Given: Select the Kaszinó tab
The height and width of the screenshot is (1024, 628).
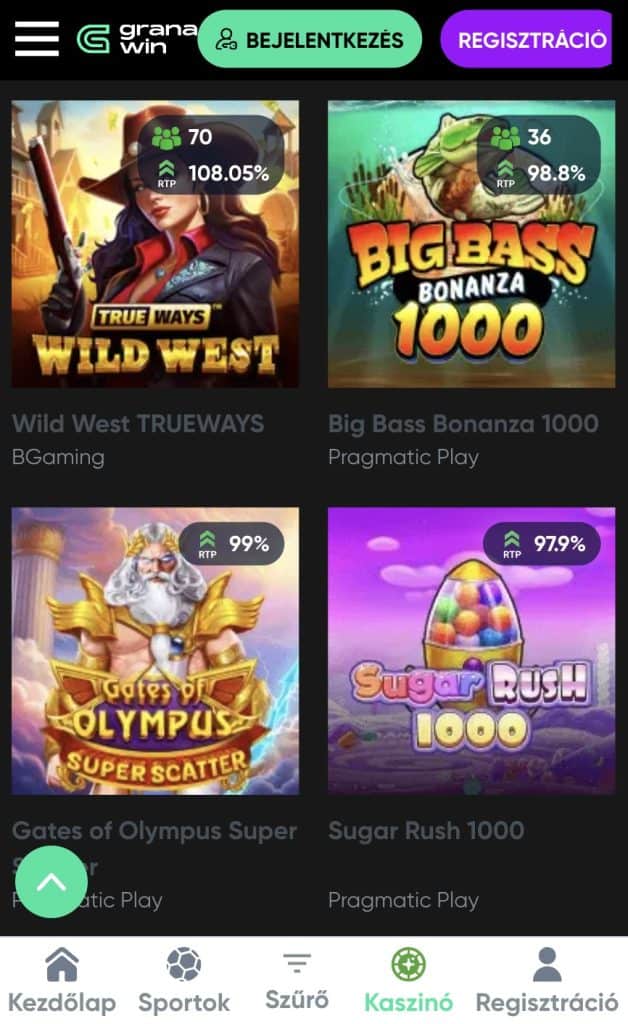Looking at the screenshot, I should coord(408,981).
